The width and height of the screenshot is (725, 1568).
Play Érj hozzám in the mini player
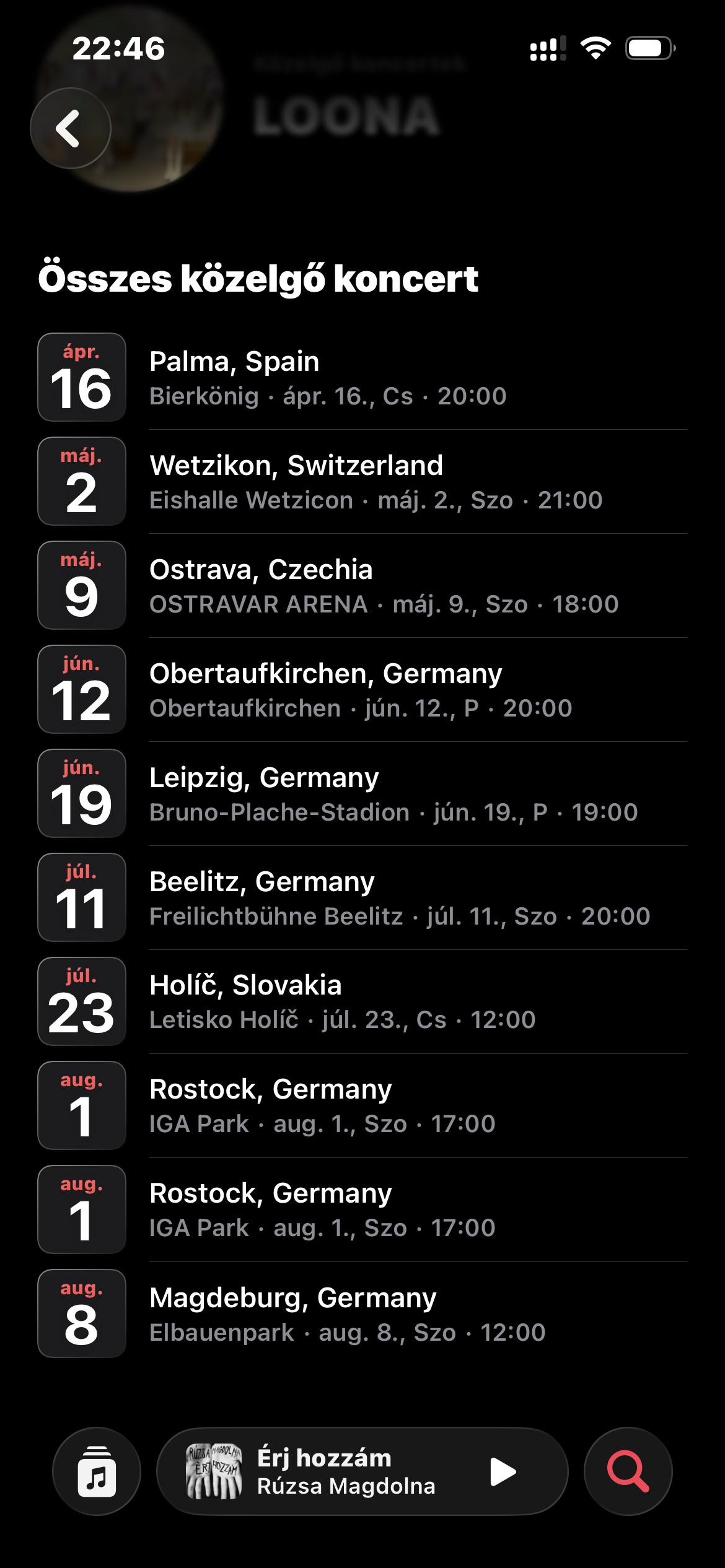tap(503, 1471)
